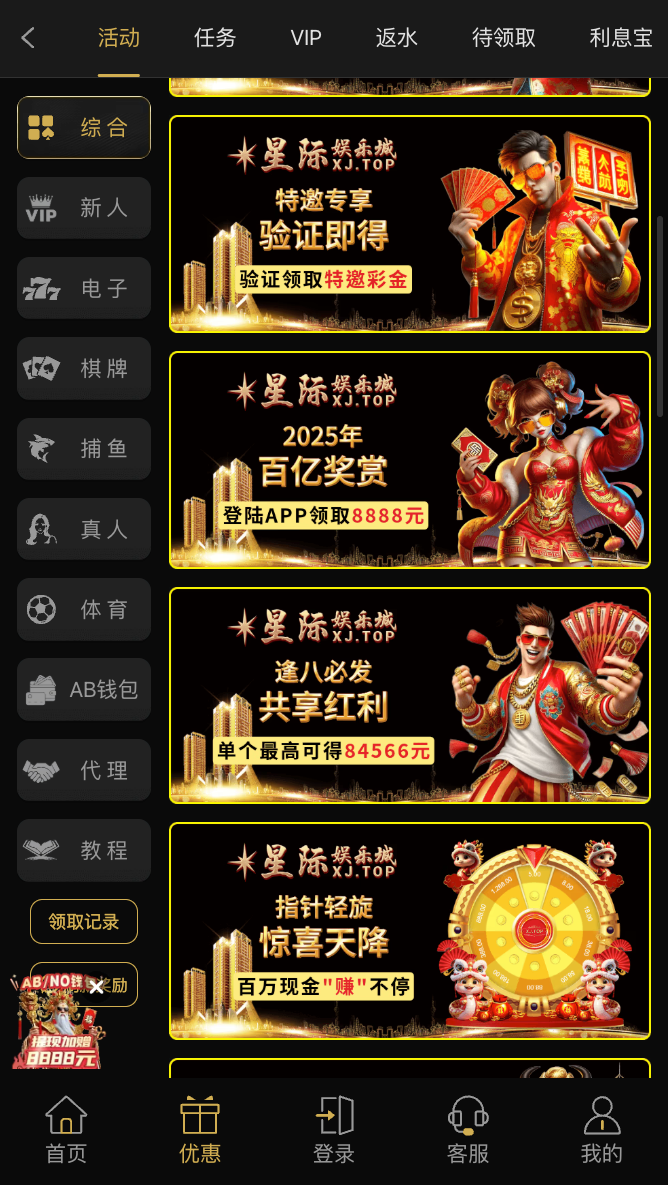Tap the 领取记录 button
The height and width of the screenshot is (1185, 668).
point(84,921)
